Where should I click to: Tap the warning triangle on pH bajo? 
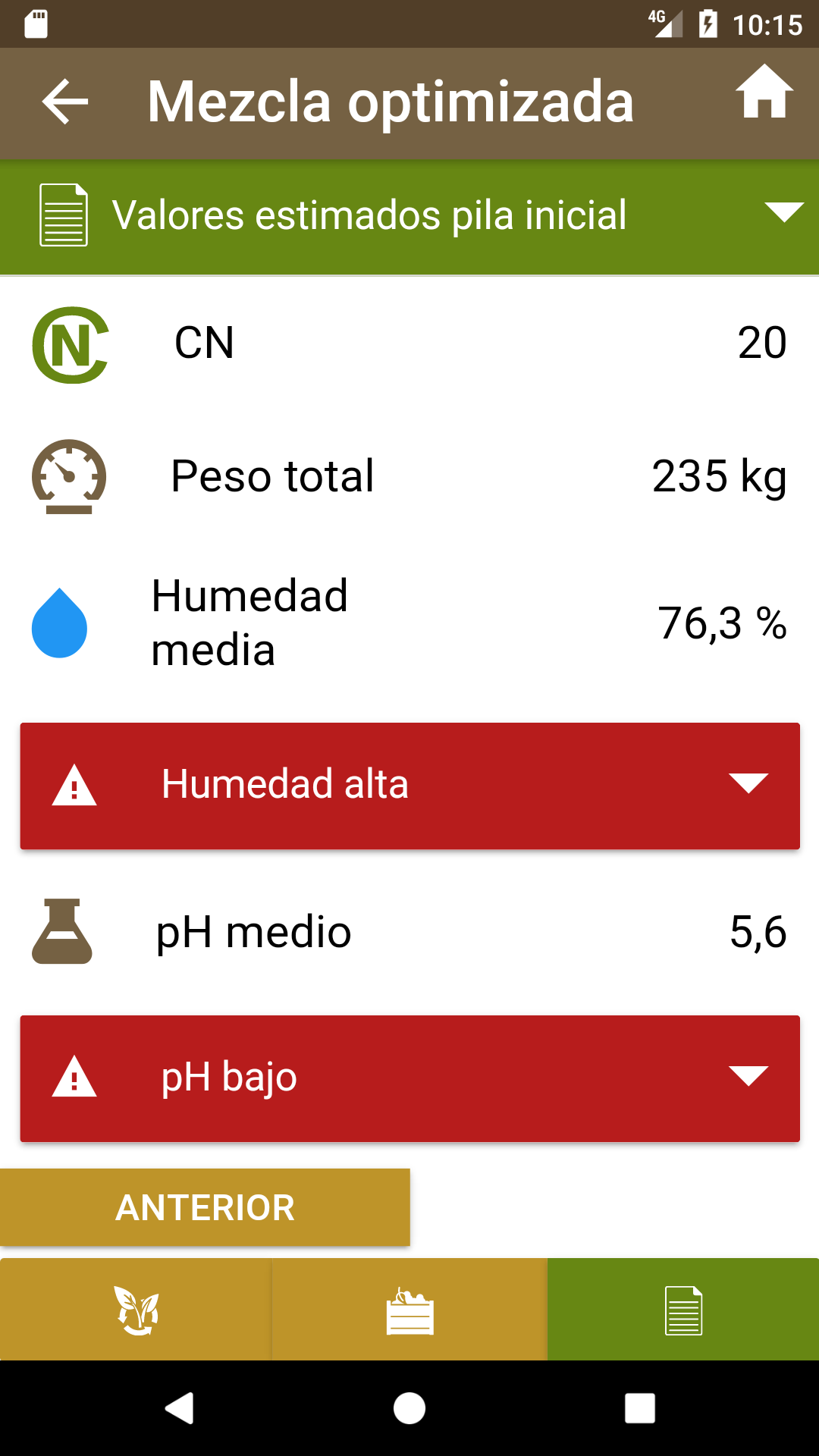[74, 1078]
